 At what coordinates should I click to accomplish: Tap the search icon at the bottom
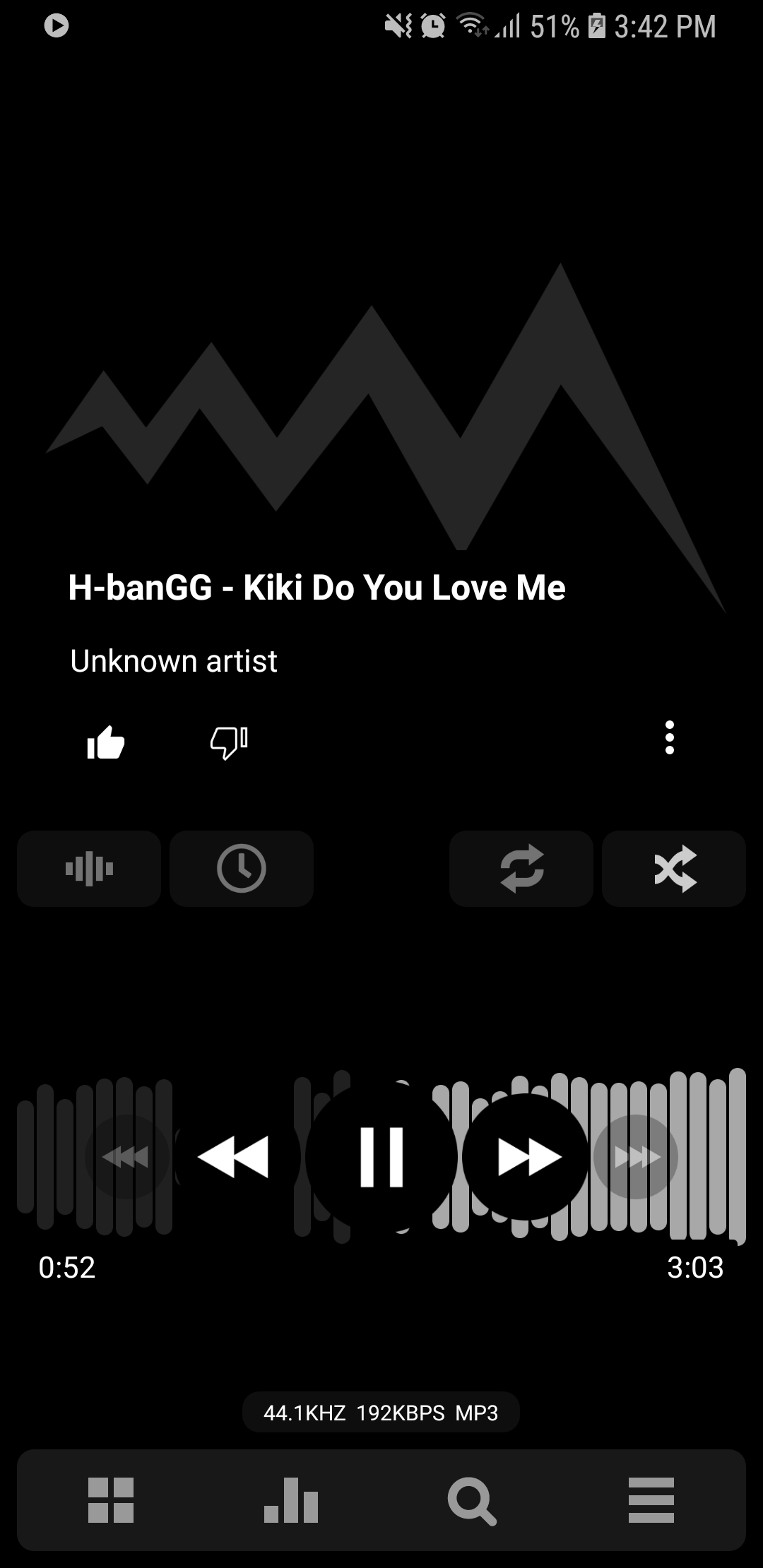[x=472, y=1500]
